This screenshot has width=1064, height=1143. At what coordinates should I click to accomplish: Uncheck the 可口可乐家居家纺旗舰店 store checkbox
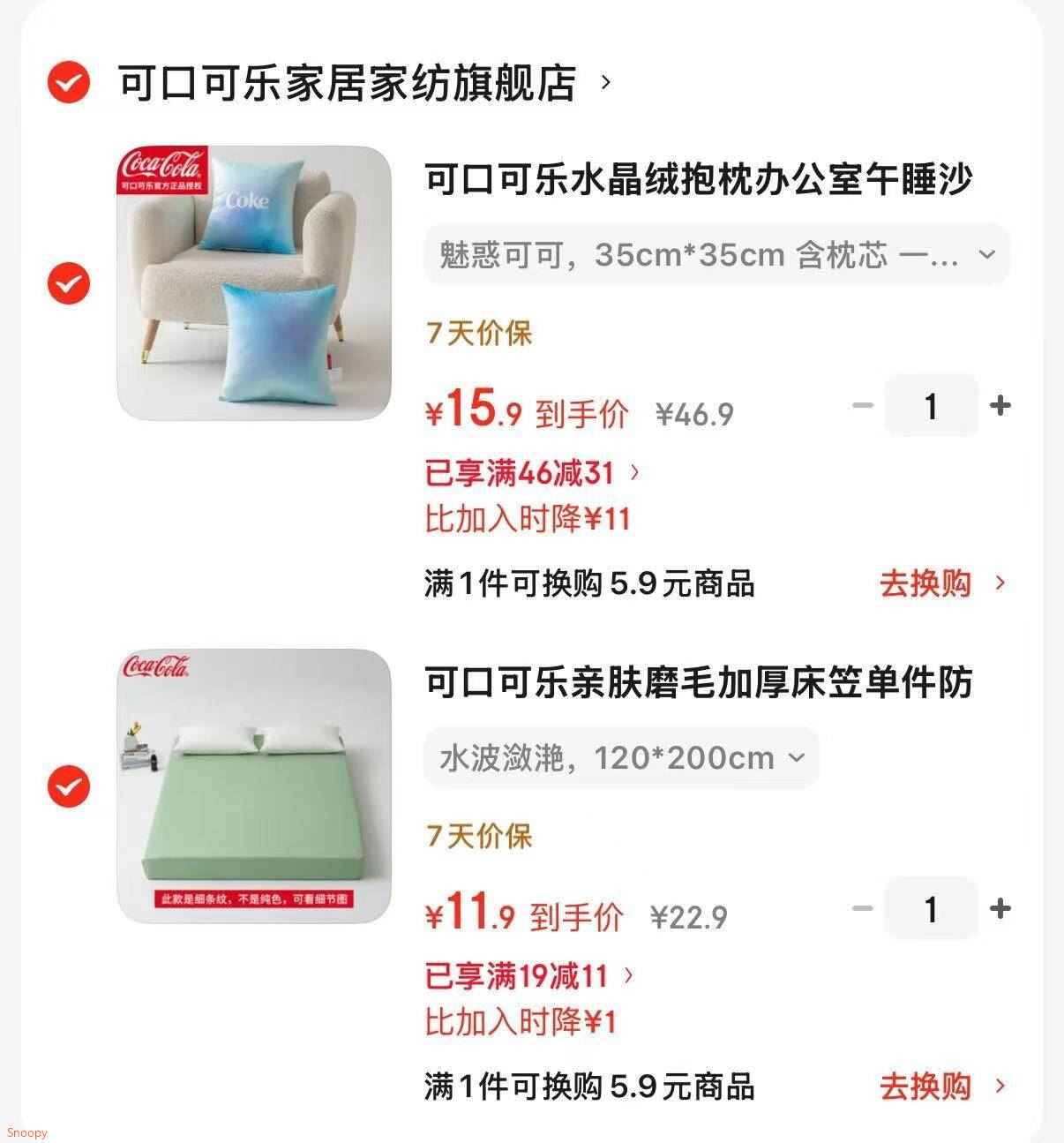(x=69, y=83)
